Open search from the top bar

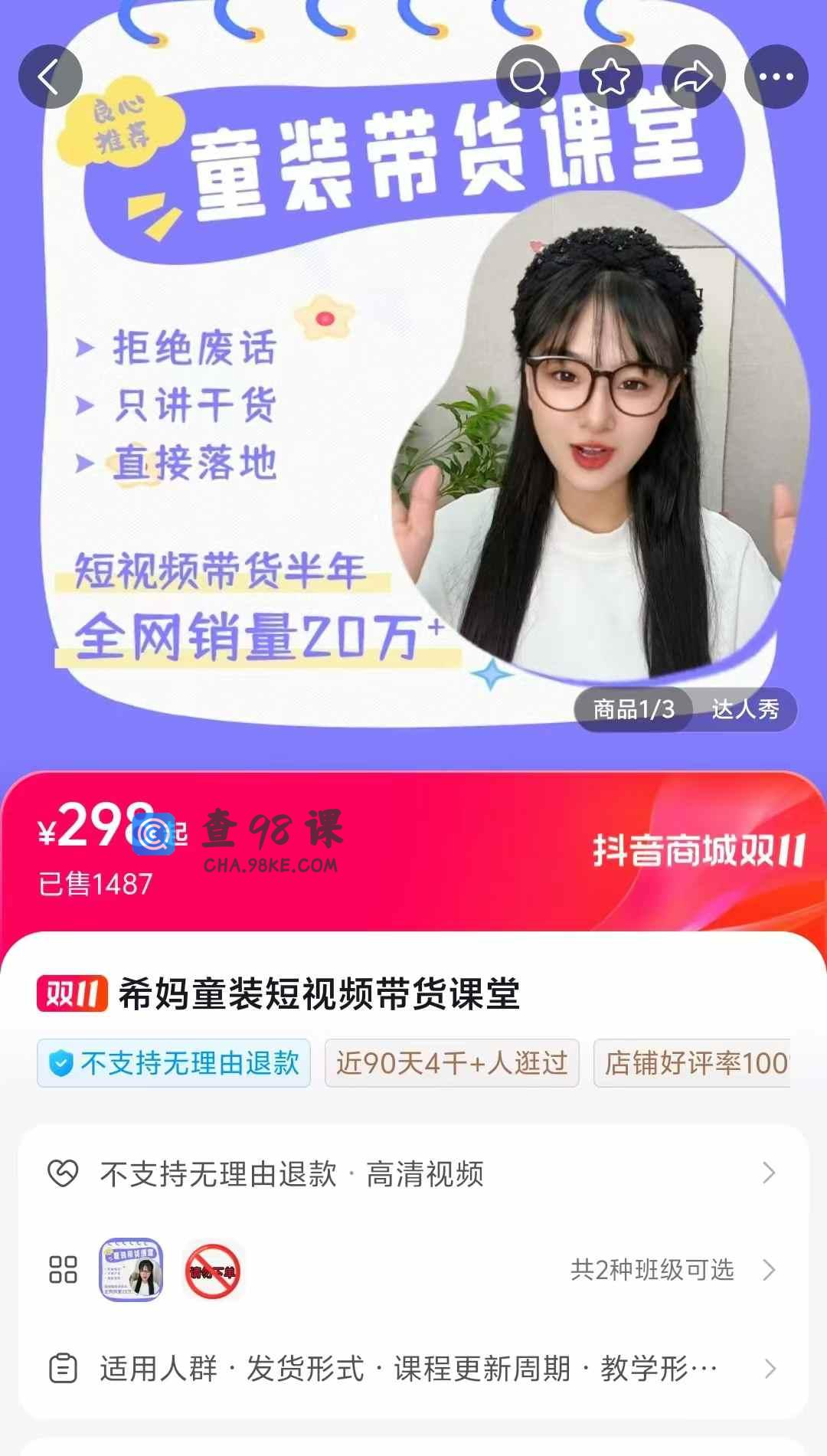point(528,77)
